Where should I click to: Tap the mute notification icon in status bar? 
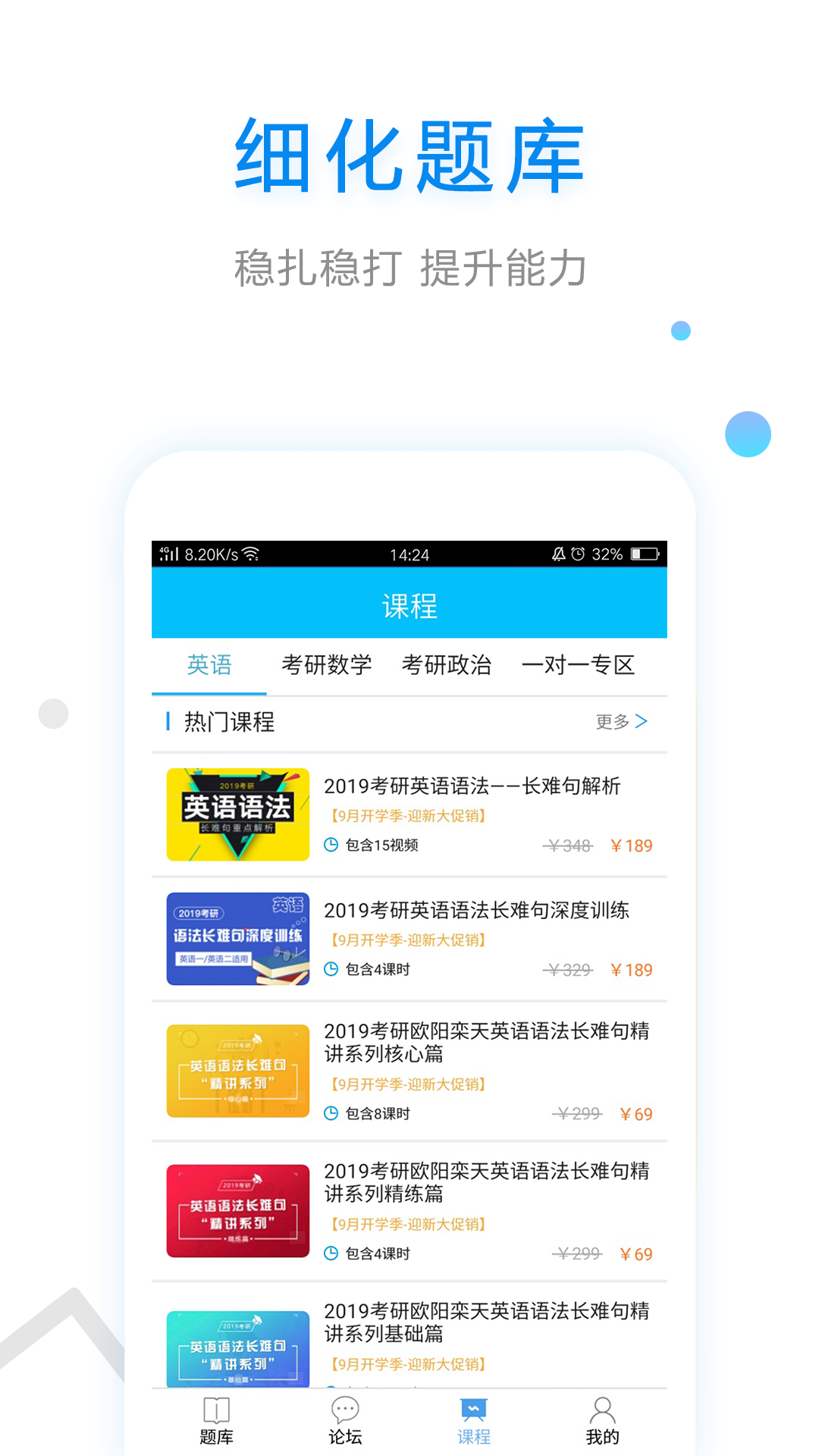[558, 554]
